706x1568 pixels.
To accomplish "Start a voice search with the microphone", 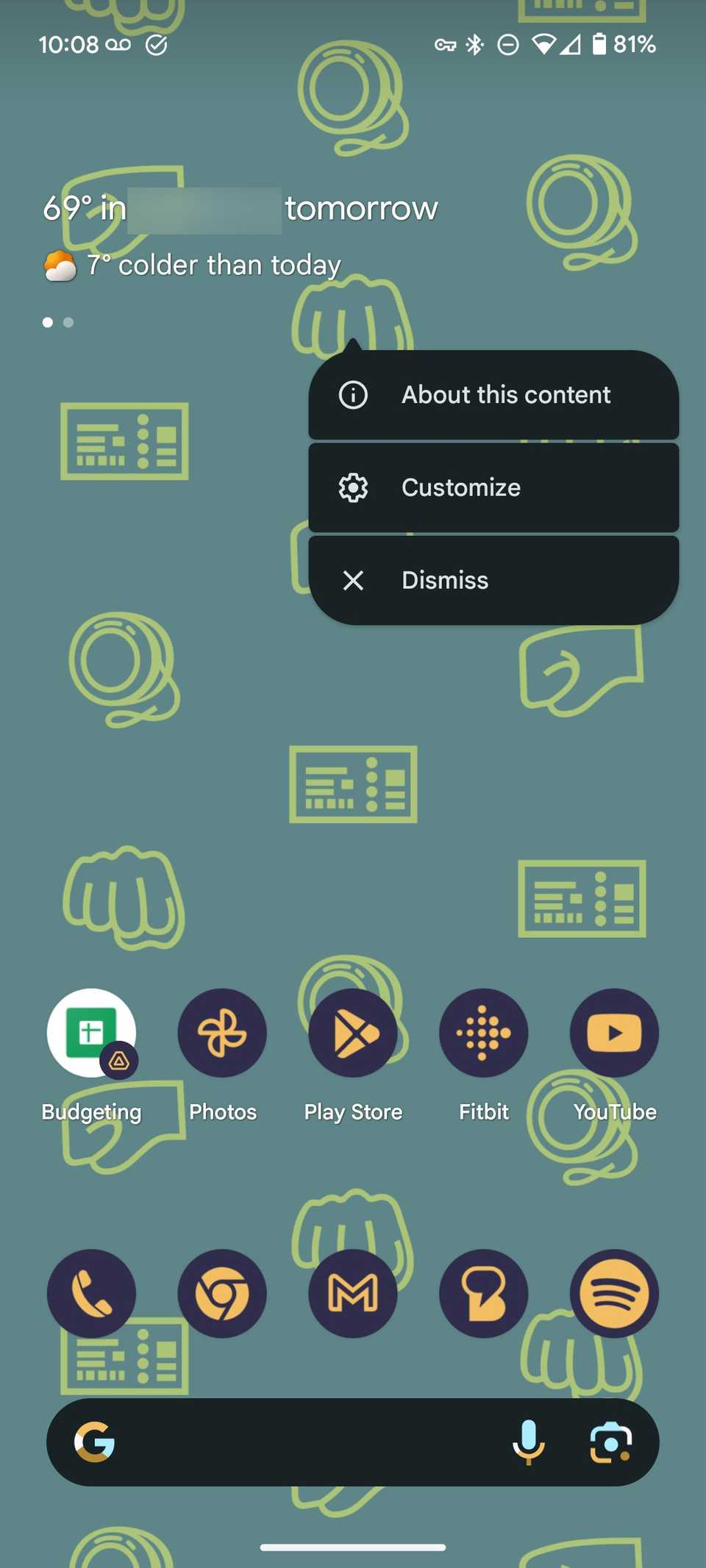I will 529,1442.
